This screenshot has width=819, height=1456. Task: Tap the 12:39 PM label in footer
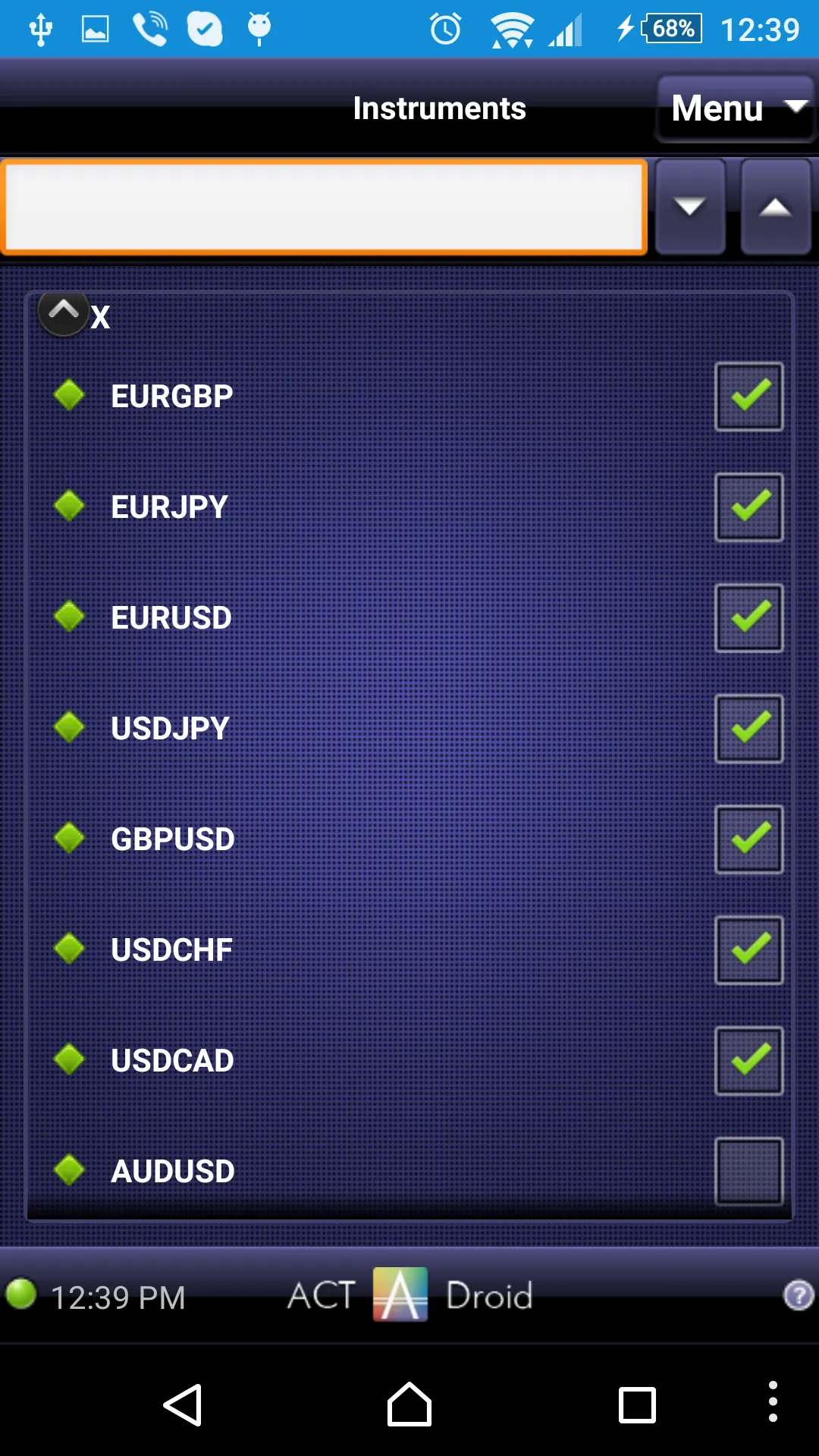[x=118, y=1295]
